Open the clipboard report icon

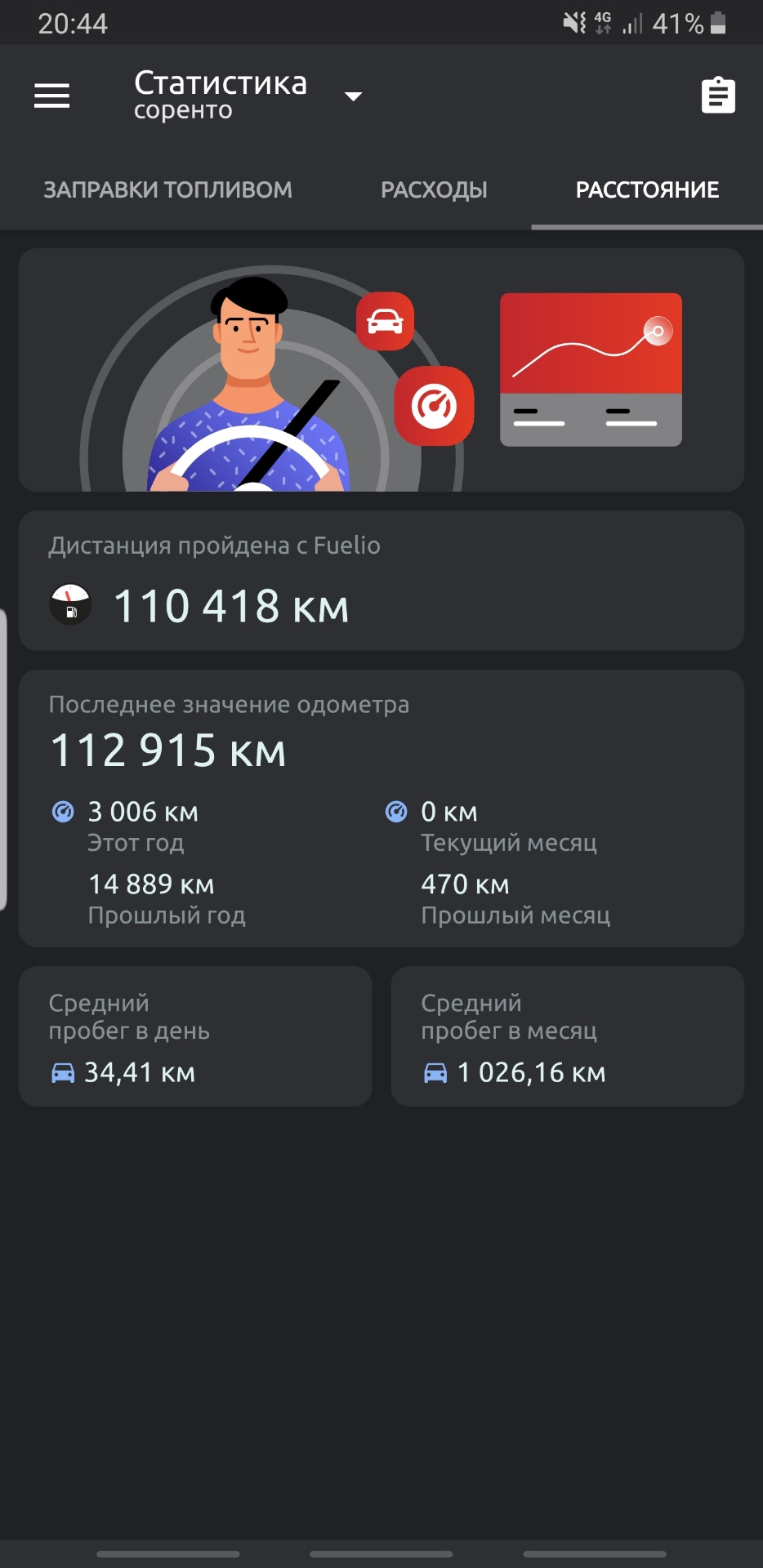pyautogui.click(x=718, y=96)
